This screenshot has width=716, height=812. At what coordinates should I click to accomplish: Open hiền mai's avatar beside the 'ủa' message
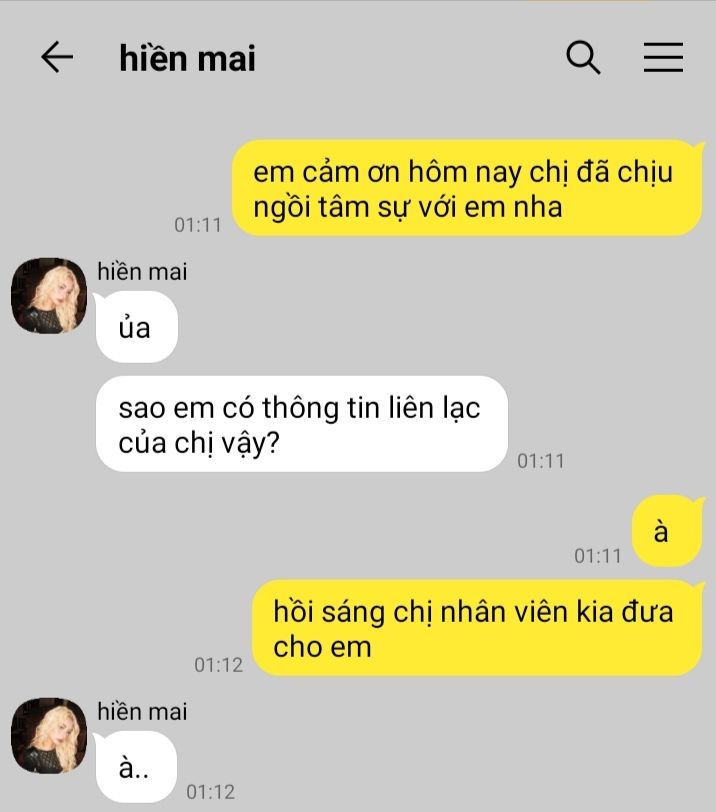click(x=48, y=296)
